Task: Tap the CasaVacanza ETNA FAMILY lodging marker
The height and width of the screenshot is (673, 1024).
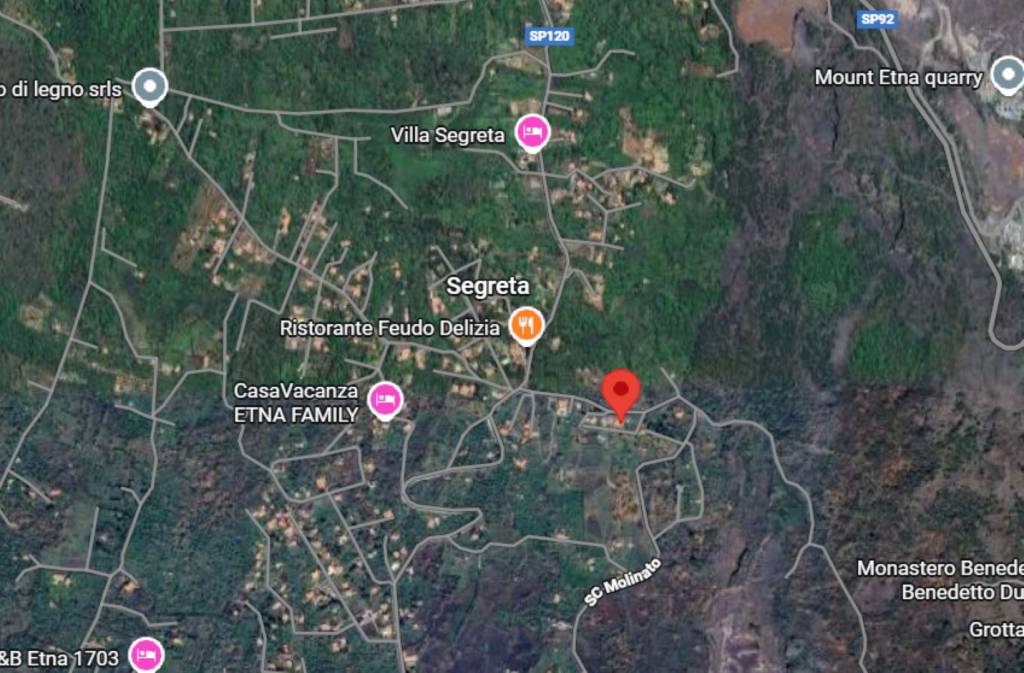Action: 385,400
